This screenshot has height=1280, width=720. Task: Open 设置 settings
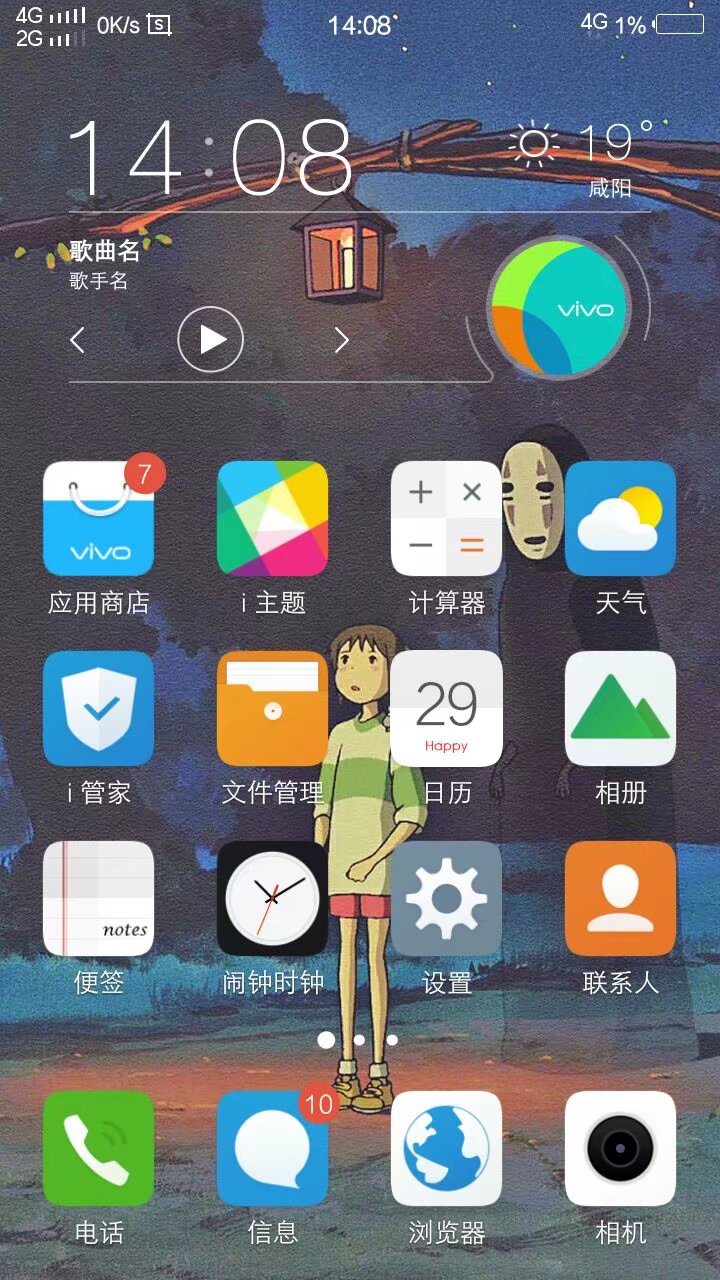[446, 898]
